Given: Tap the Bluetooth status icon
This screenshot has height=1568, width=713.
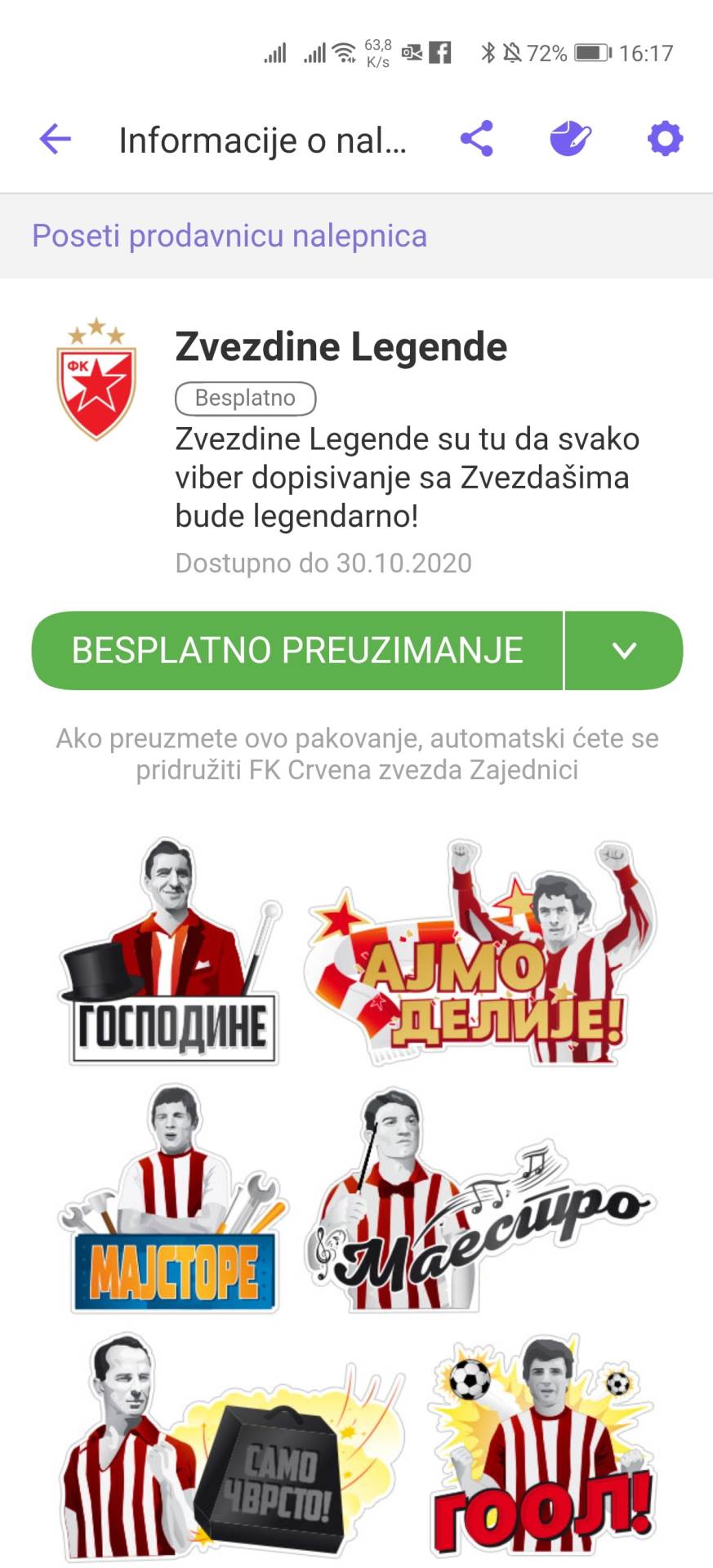Looking at the screenshot, I should pos(489,51).
